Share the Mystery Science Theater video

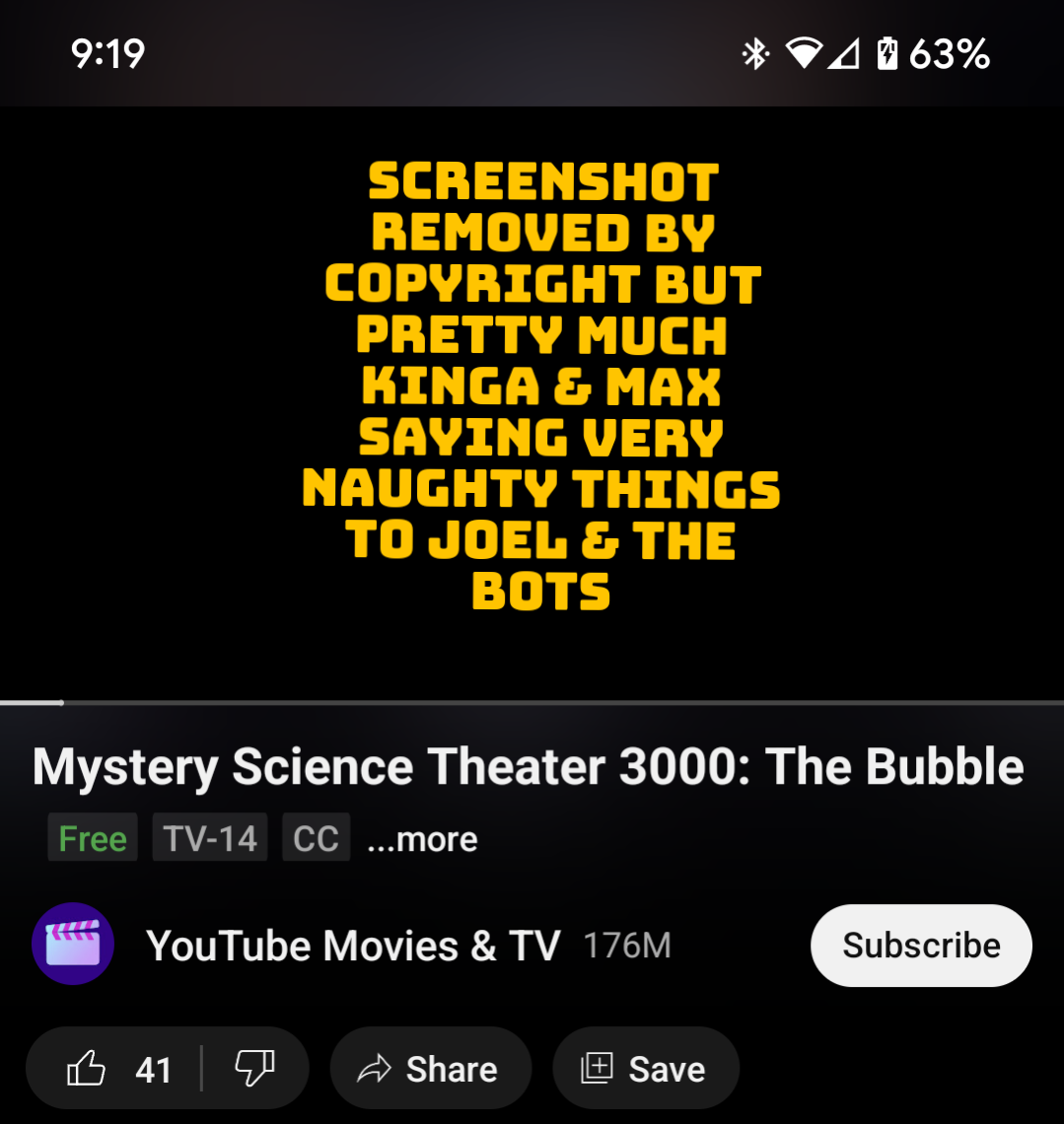coord(430,1069)
